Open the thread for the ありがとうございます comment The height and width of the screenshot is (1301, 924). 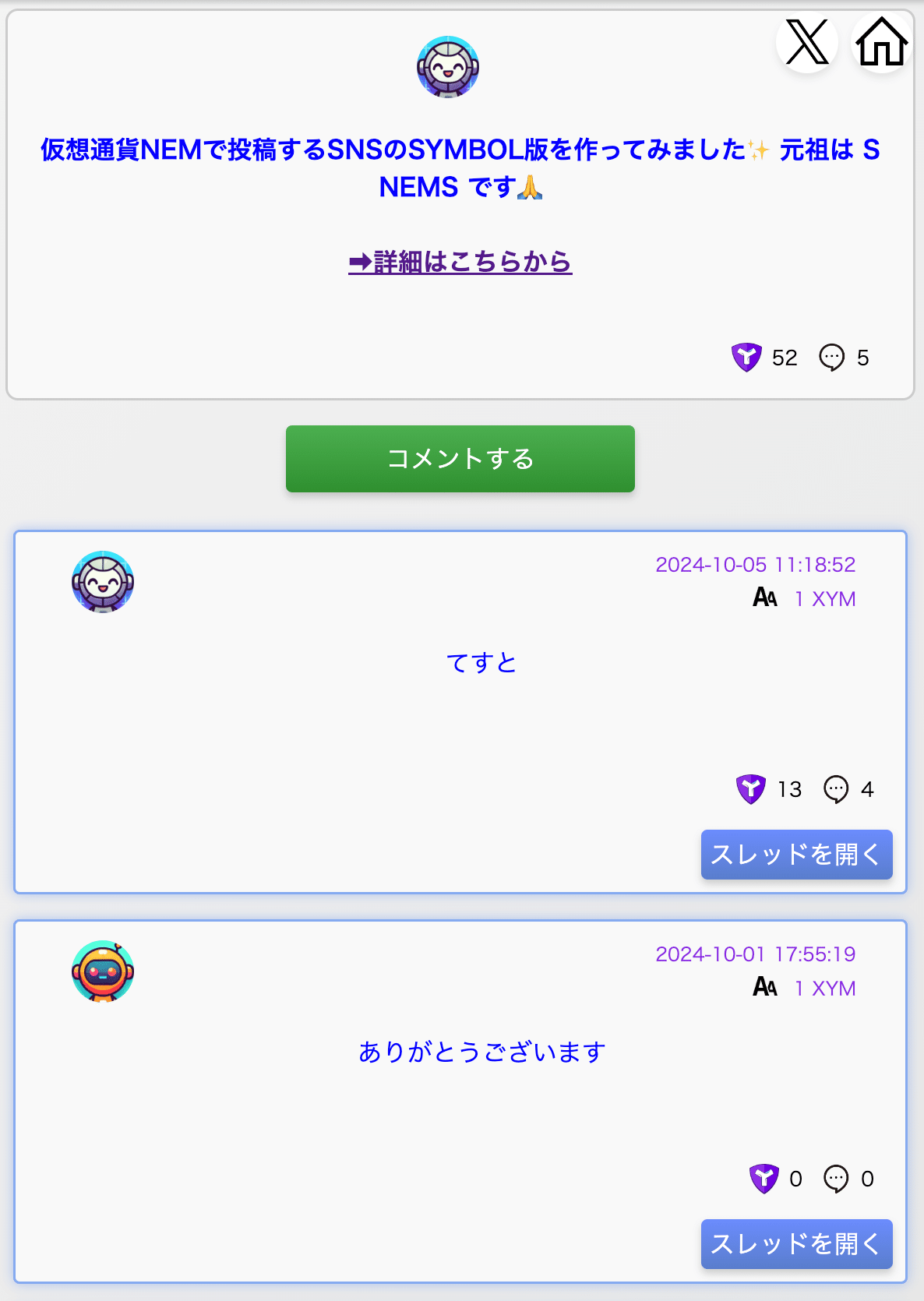pos(796,1244)
